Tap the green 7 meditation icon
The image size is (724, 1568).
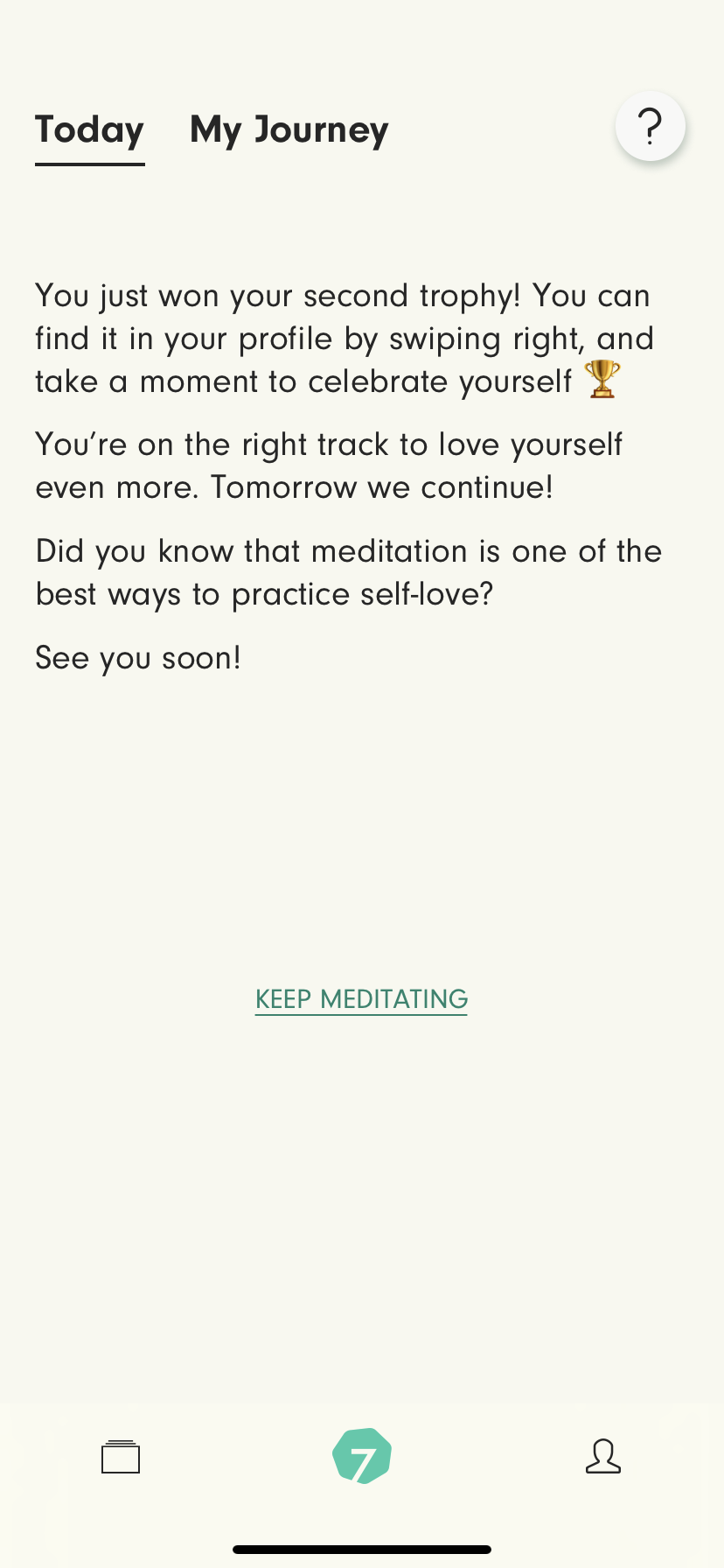tap(362, 1454)
